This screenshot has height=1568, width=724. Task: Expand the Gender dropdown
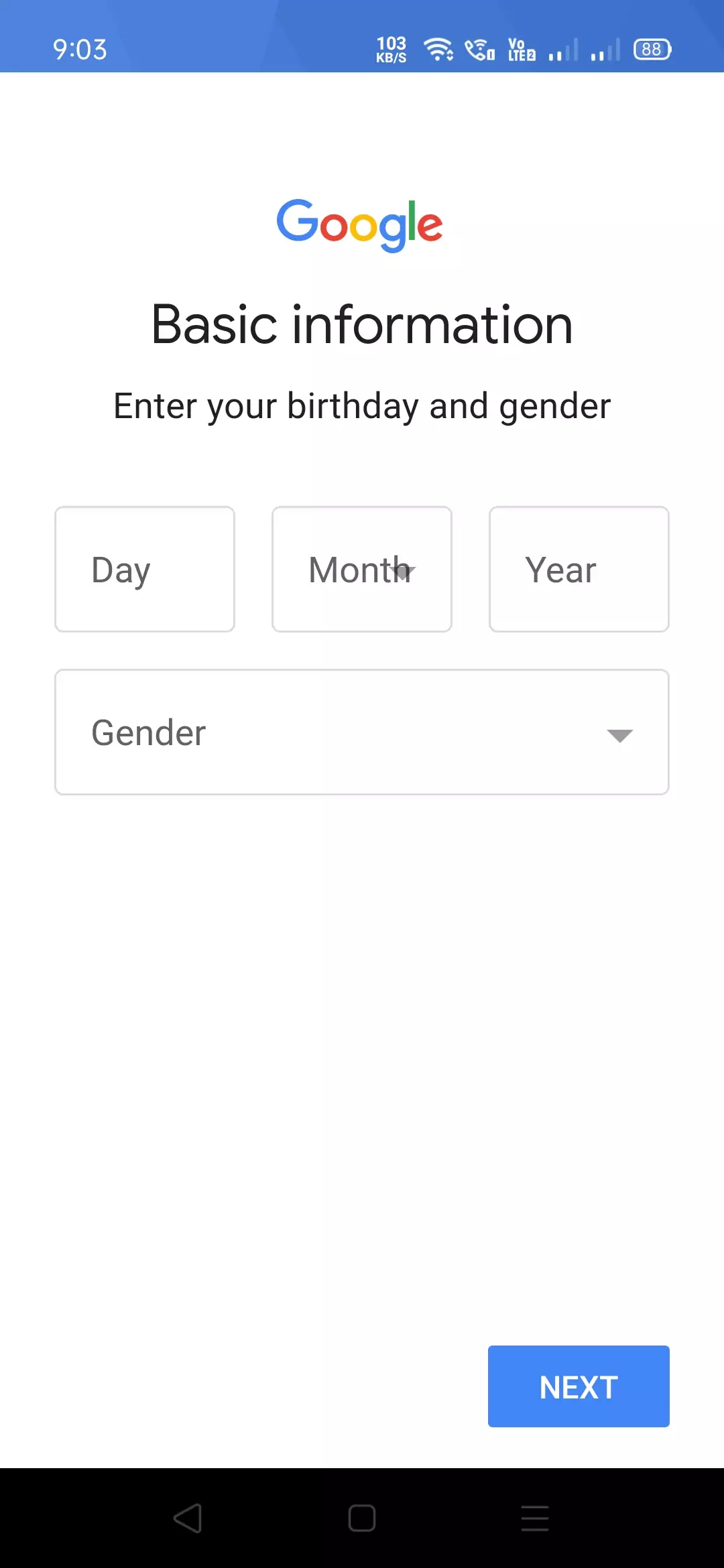[x=362, y=732]
